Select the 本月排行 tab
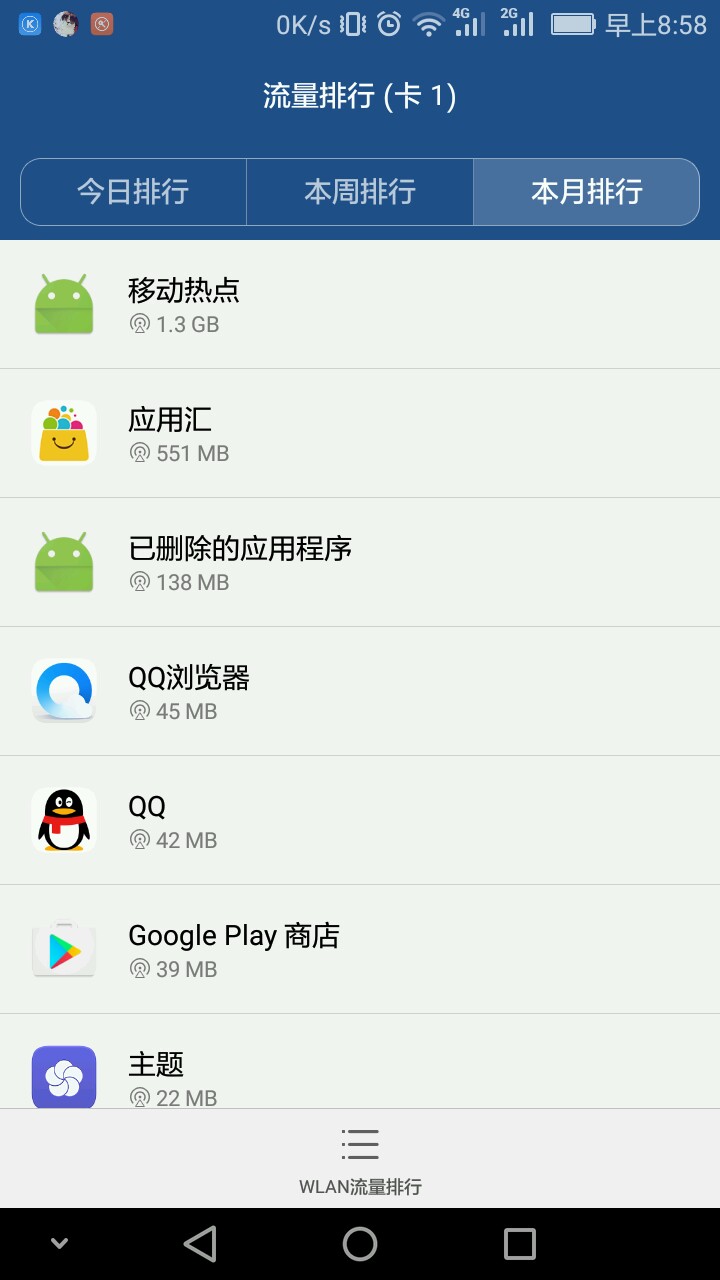This screenshot has width=720, height=1280. click(x=586, y=192)
